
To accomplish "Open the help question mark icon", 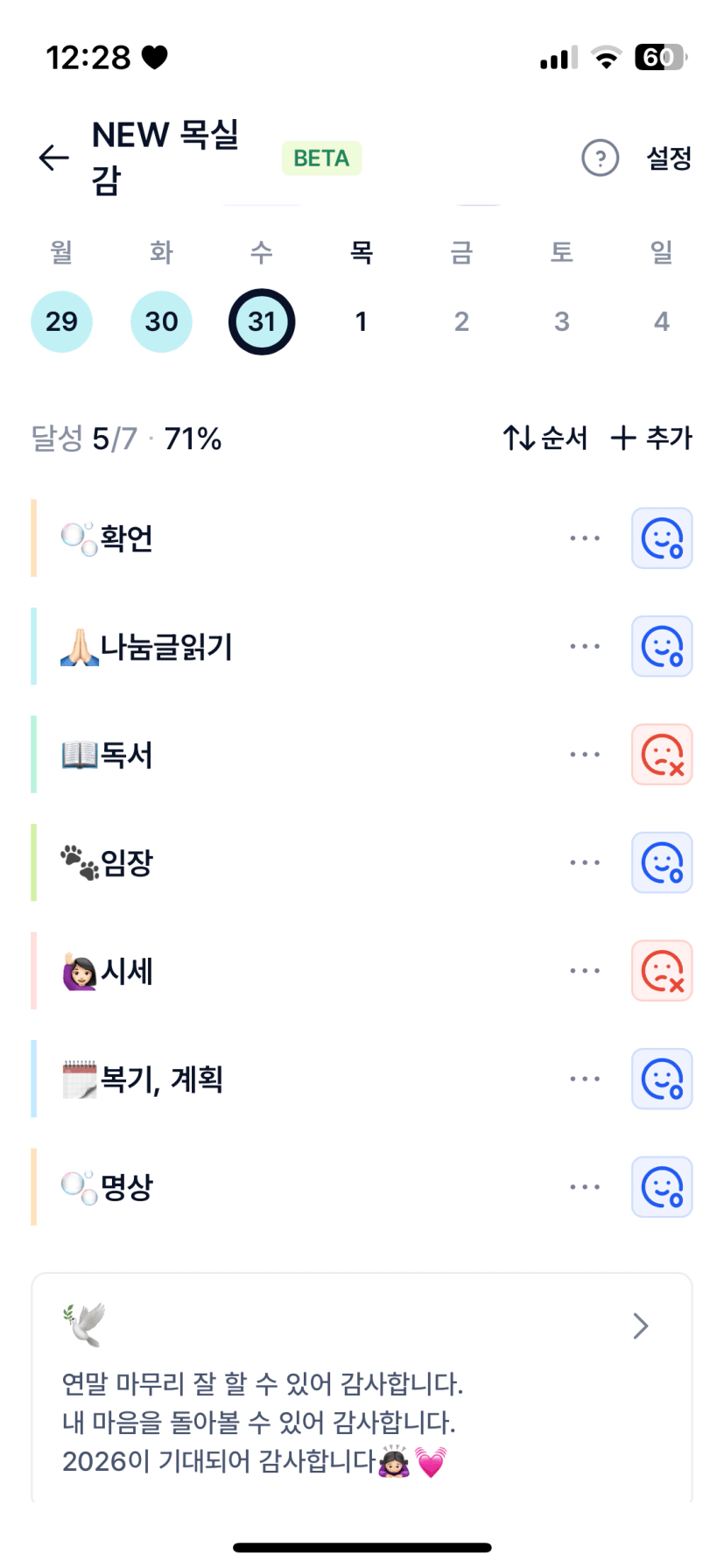I will (x=600, y=158).
